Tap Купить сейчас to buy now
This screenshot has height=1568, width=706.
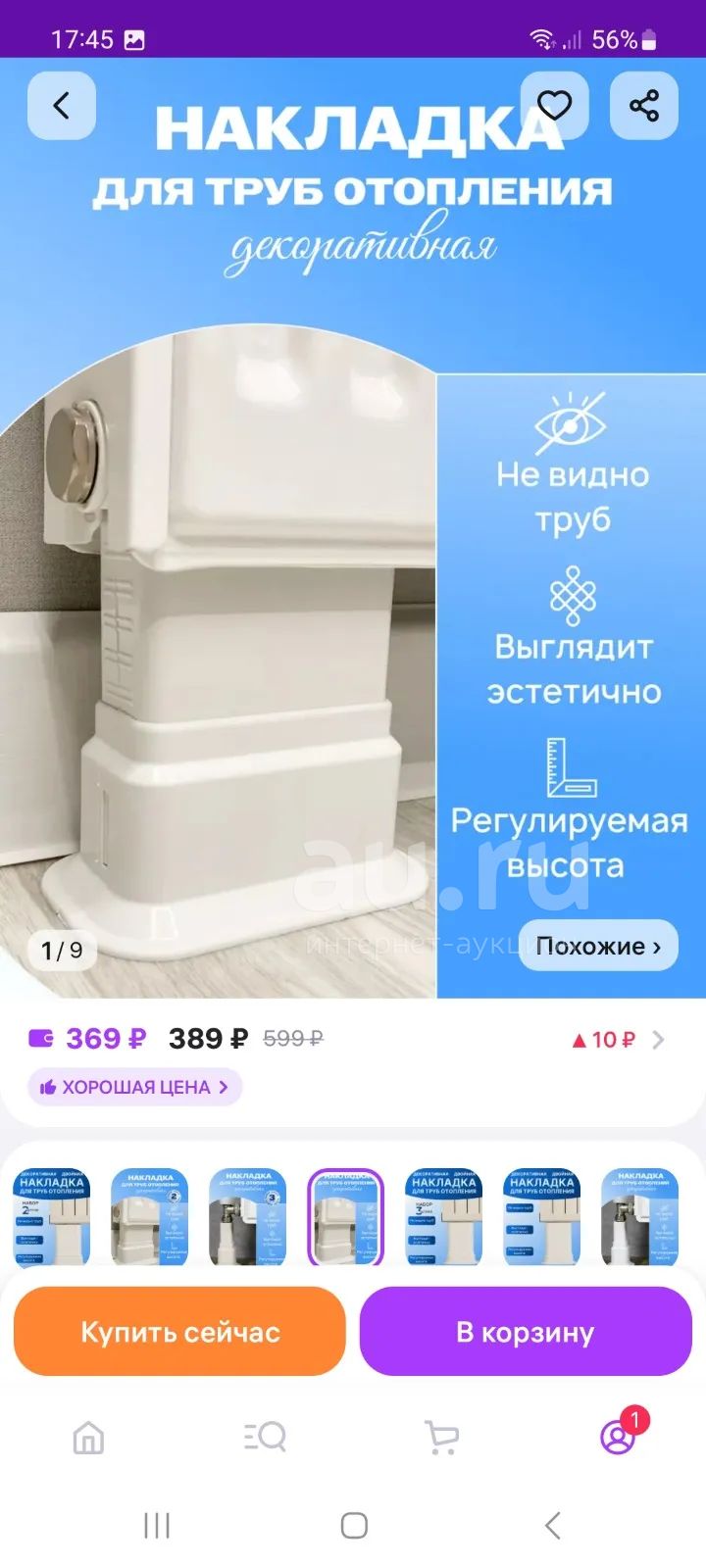click(179, 1332)
